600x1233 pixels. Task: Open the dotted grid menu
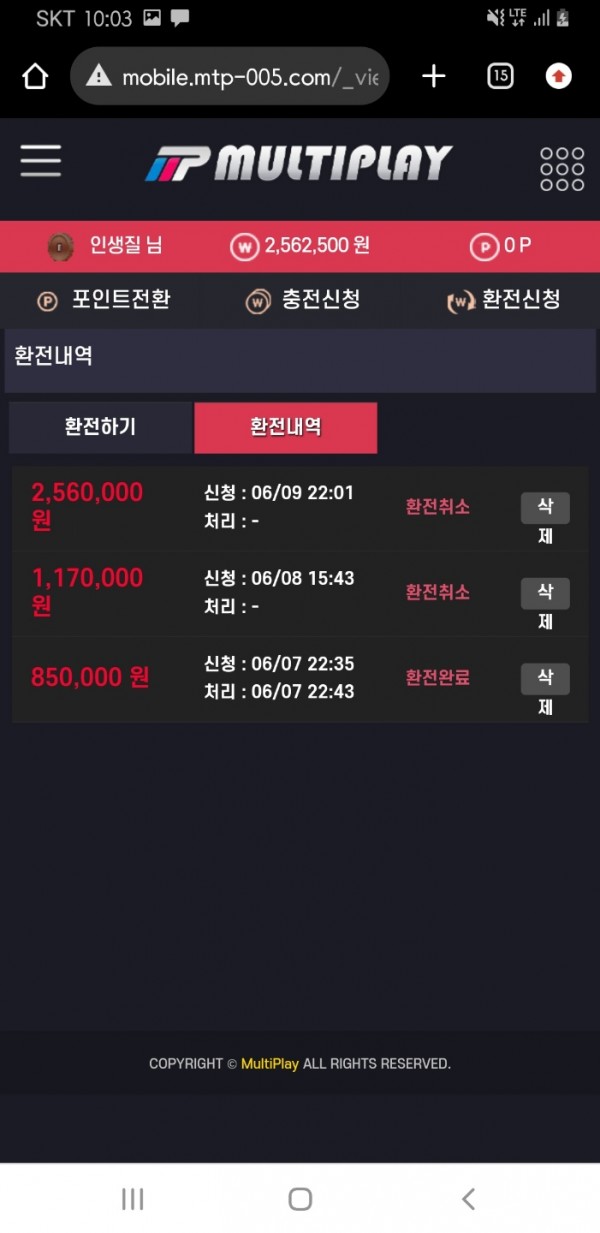561,169
